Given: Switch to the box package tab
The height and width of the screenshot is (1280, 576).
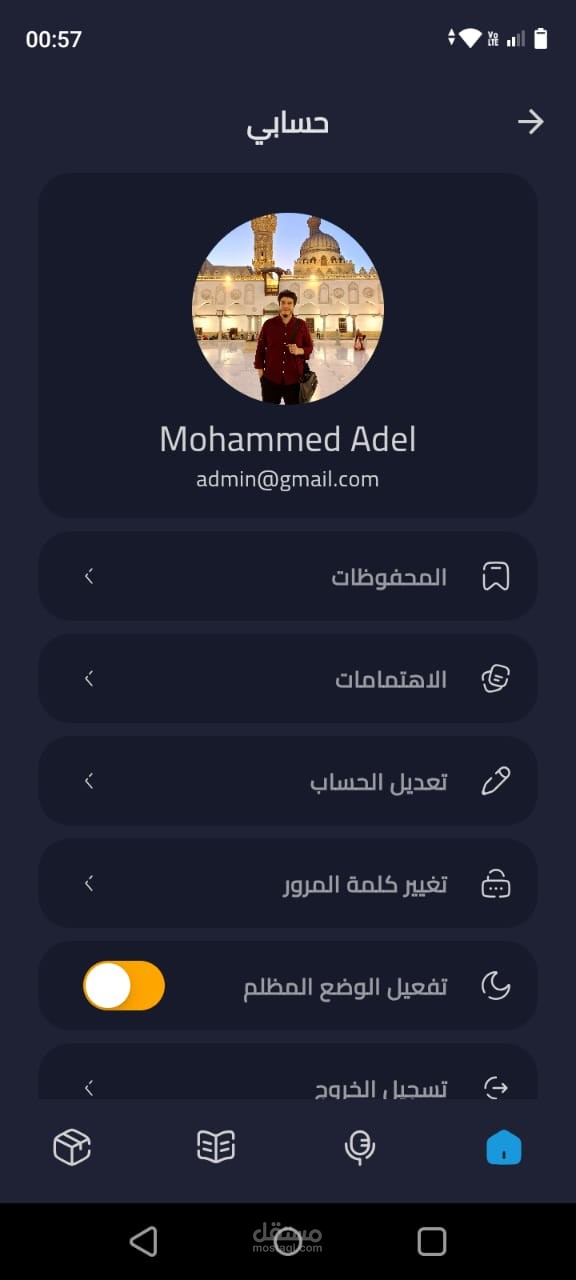Looking at the screenshot, I should click(x=72, y=1147).
